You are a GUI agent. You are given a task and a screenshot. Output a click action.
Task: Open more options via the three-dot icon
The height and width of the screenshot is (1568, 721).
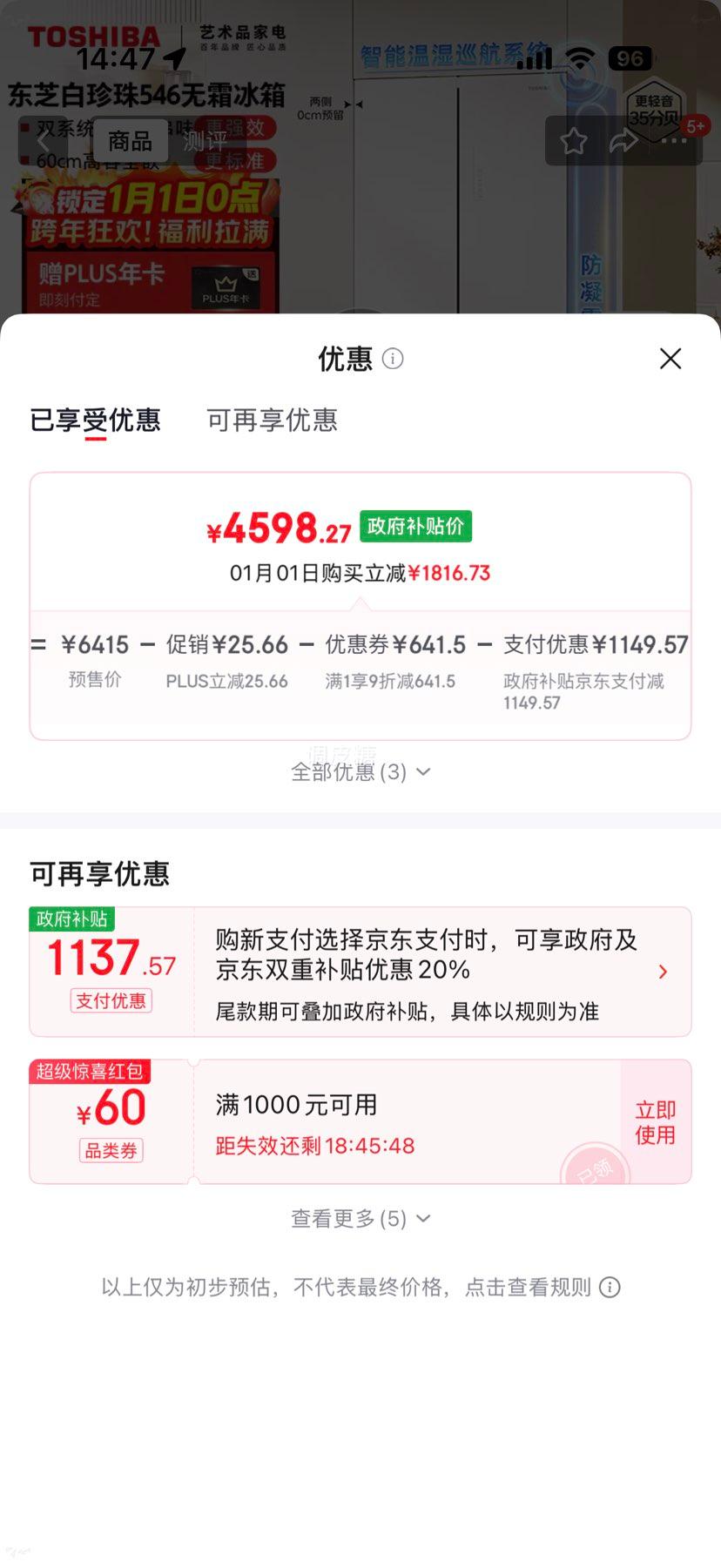coord(673,141)
